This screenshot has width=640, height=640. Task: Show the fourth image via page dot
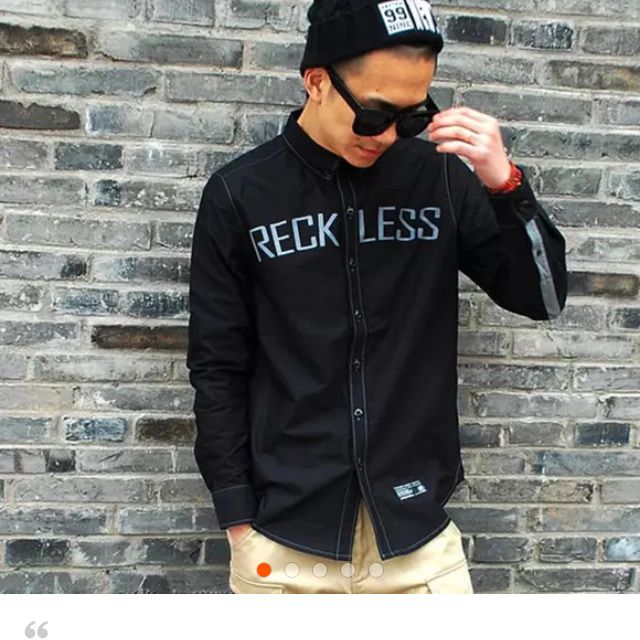pos(348,570)
